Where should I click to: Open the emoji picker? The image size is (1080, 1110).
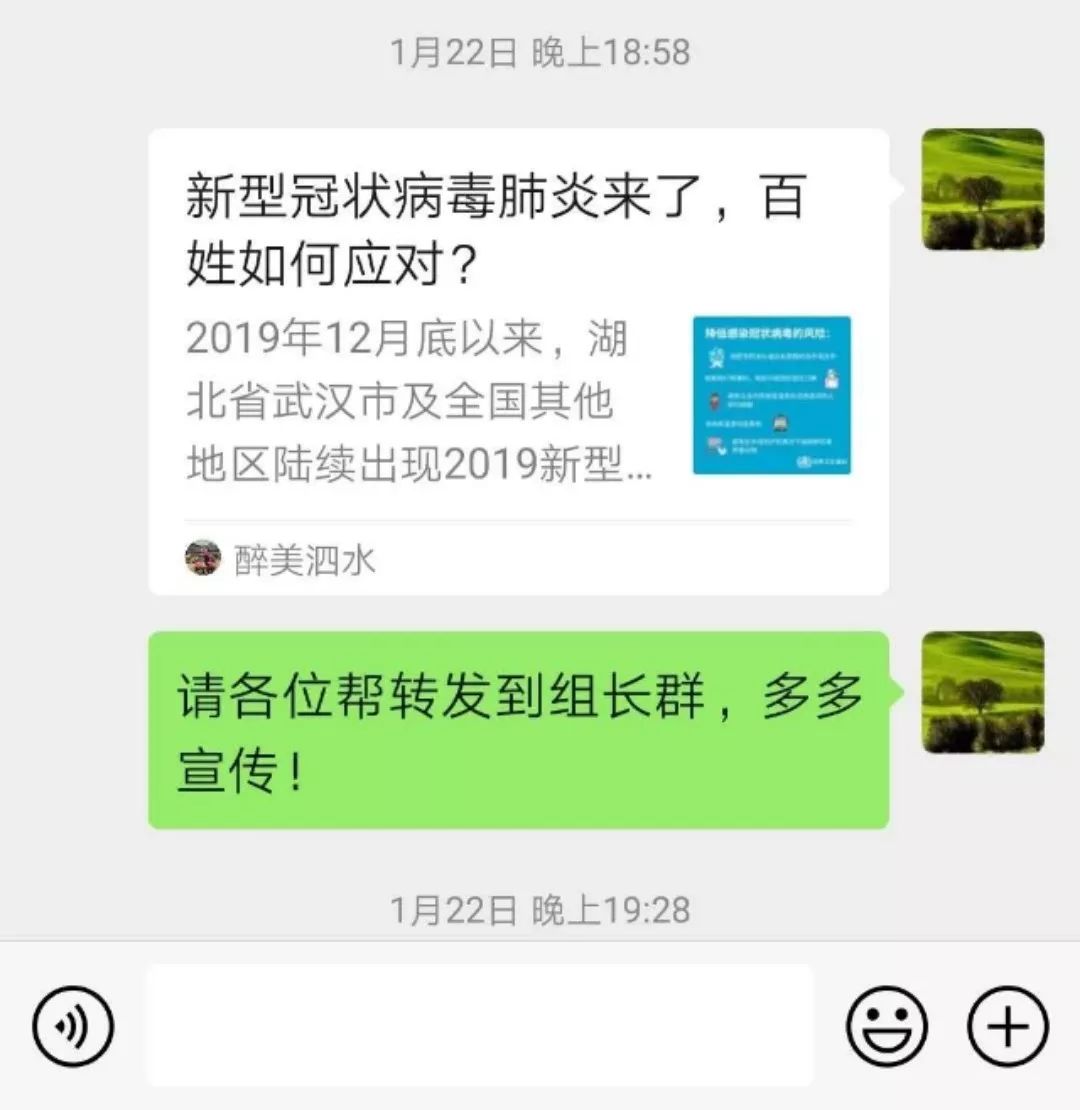[886, 1026]
